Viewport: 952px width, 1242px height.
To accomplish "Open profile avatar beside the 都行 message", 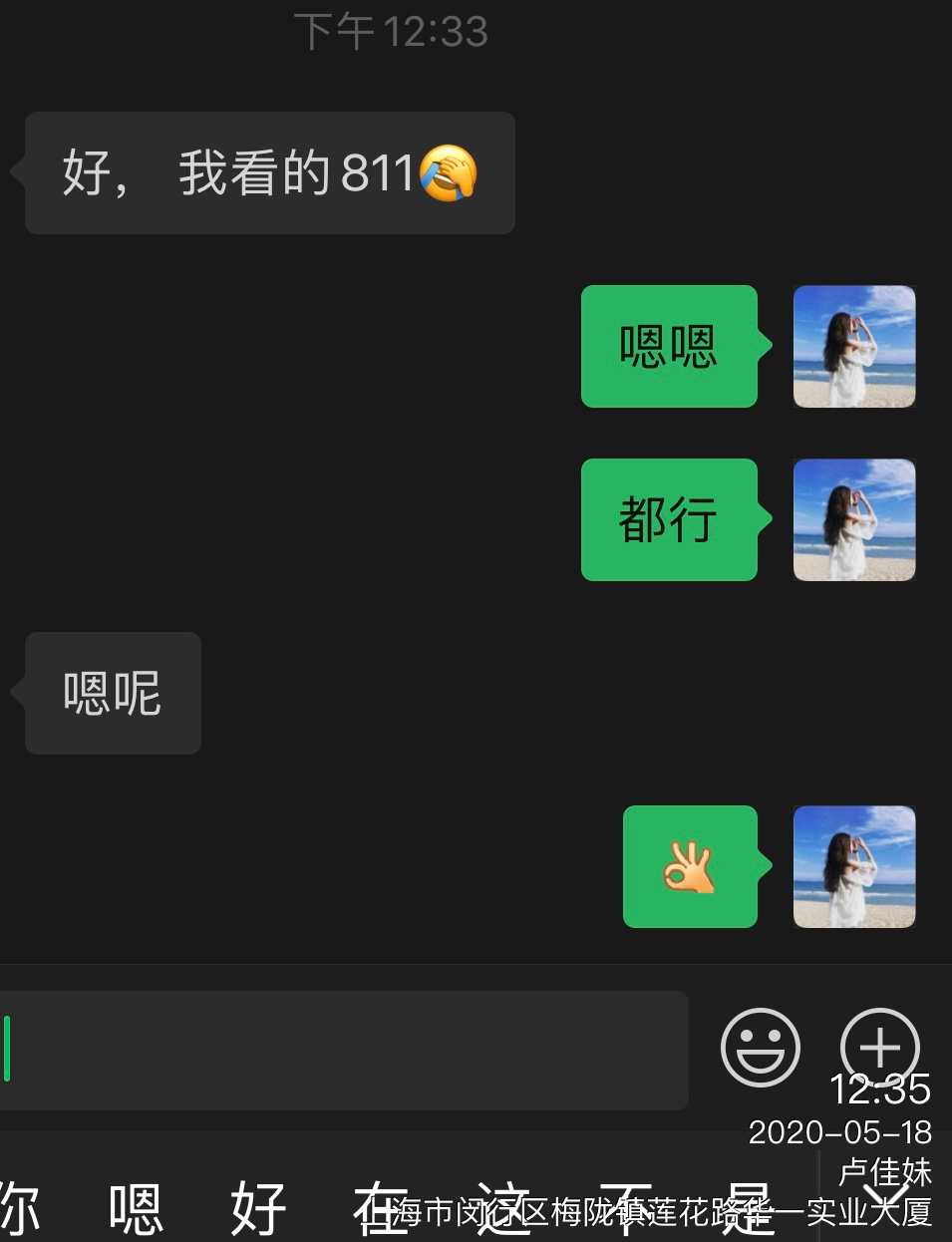I will [854, 519].
